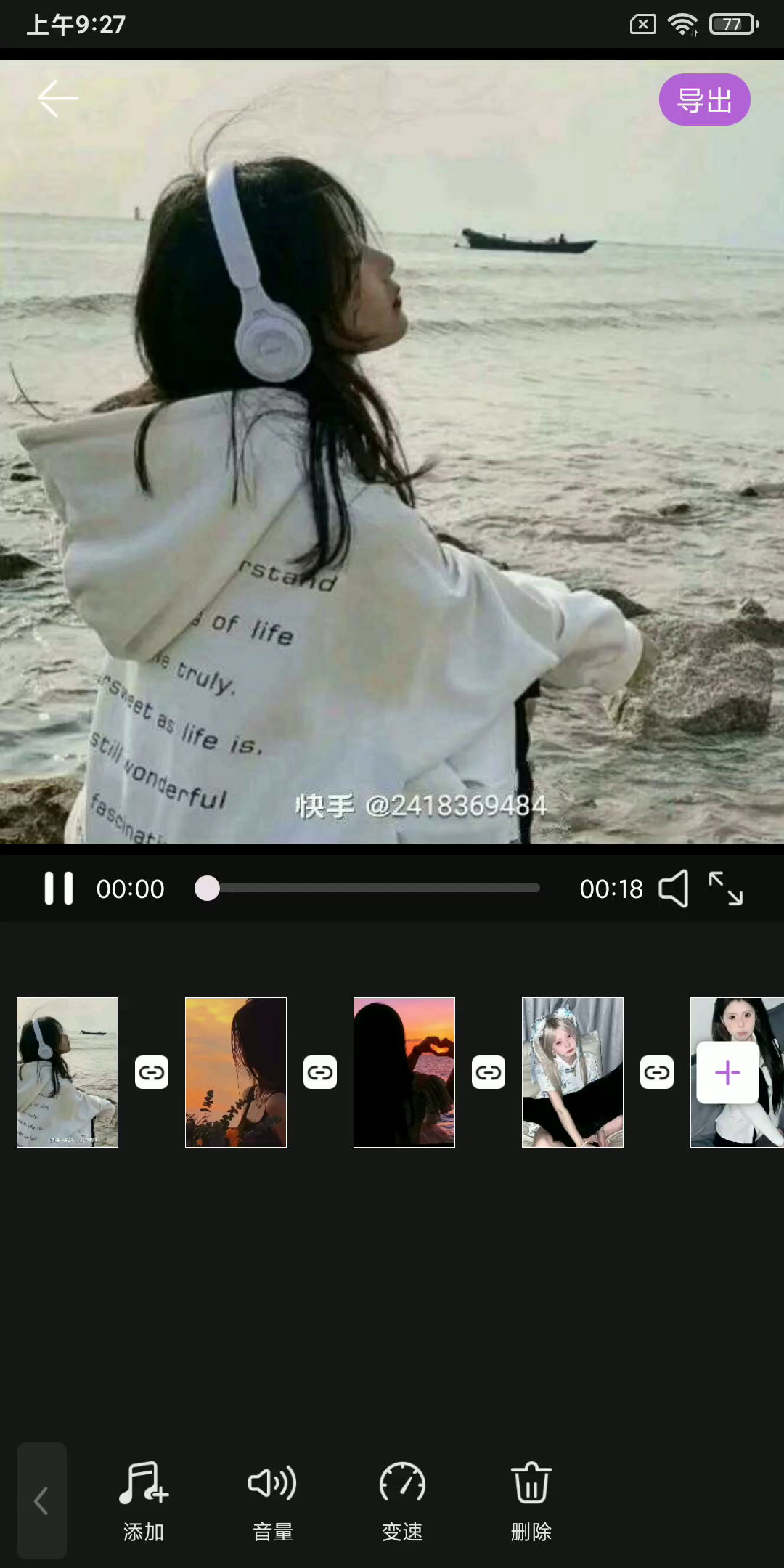Expand the preview to fullscreen
The height and width of the screenshot is (1568, 784).
(725, 889)
